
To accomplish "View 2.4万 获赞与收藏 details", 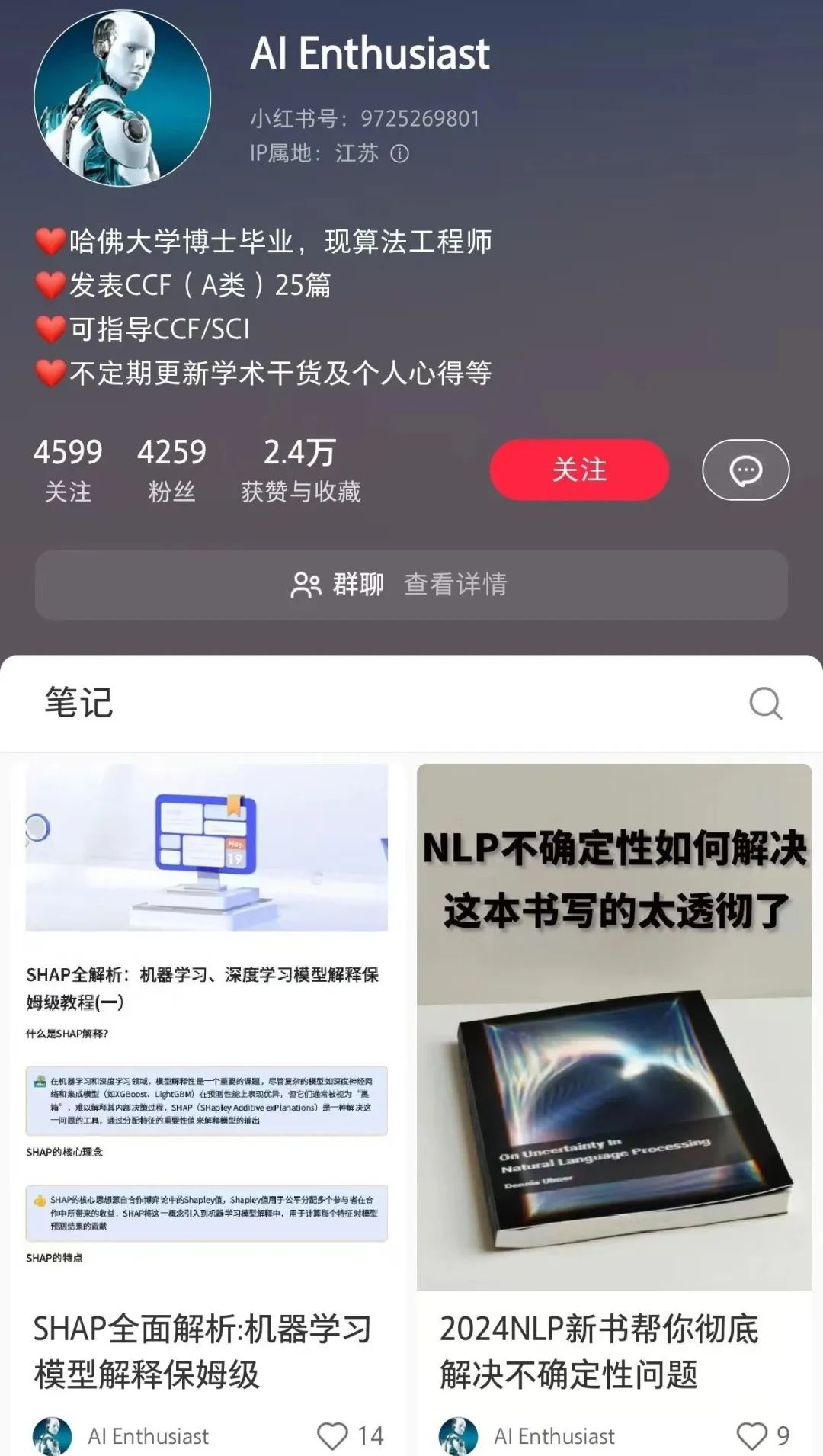I will tap(300, 470).
